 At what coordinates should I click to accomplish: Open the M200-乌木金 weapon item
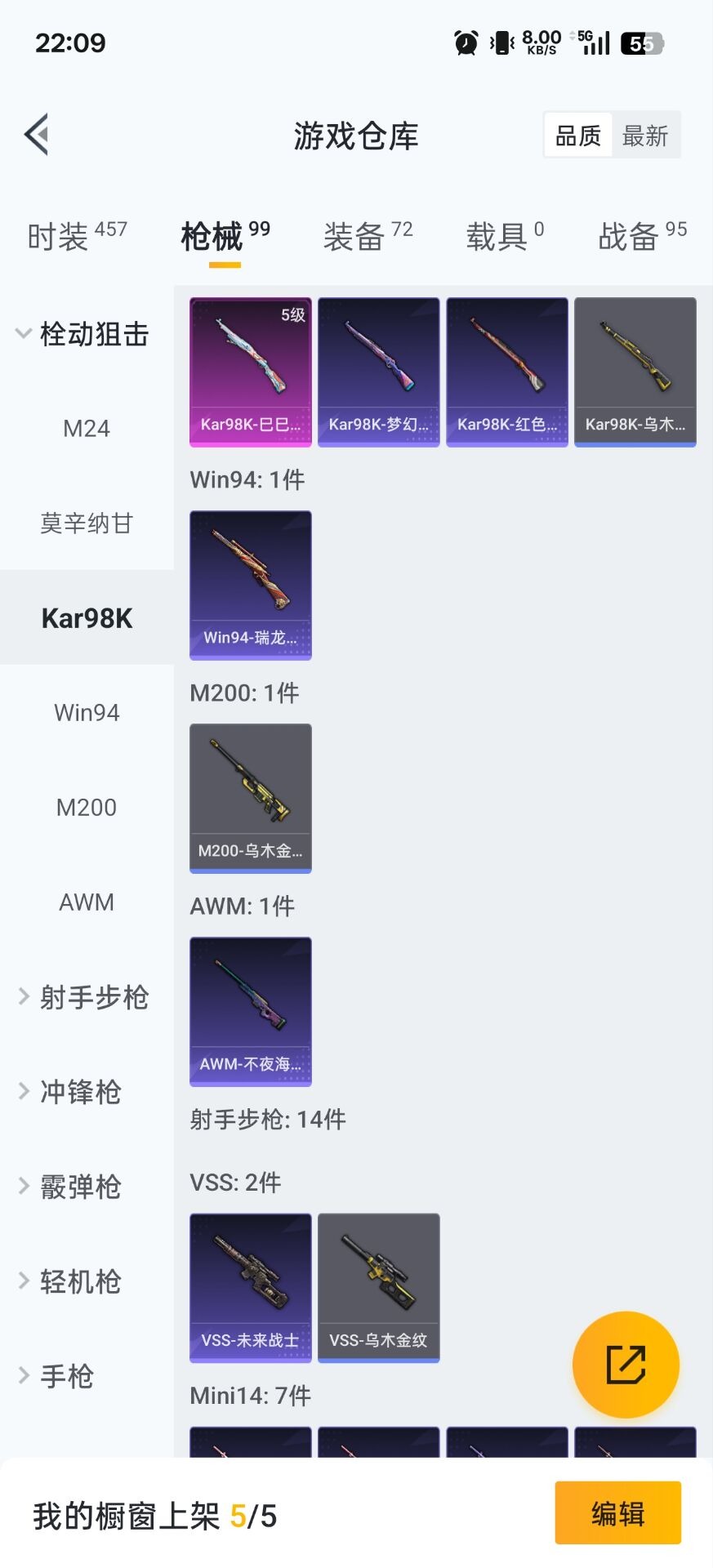pyautogui.click(x=250, y=798)
